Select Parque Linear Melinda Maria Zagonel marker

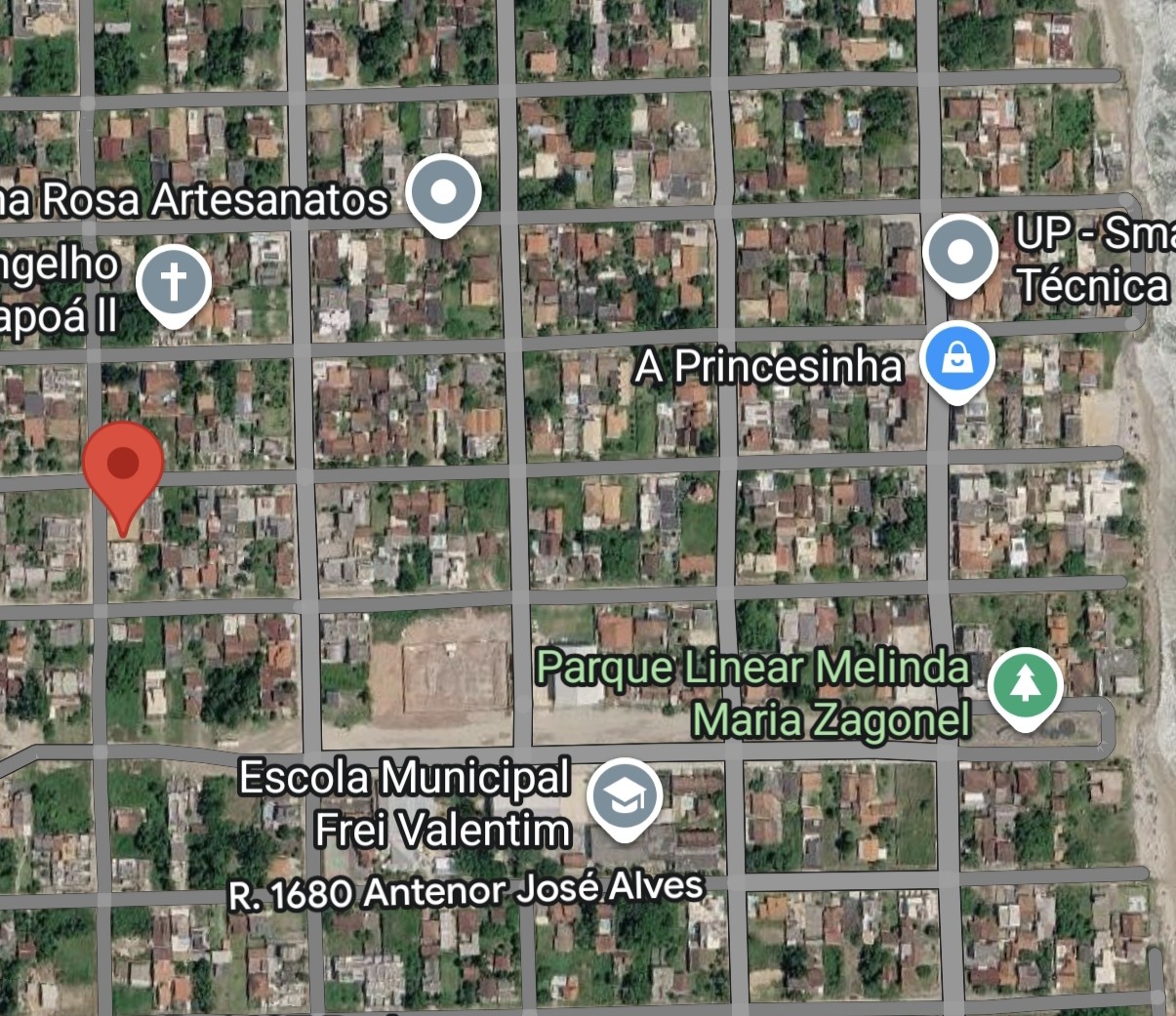(1024, 684)
